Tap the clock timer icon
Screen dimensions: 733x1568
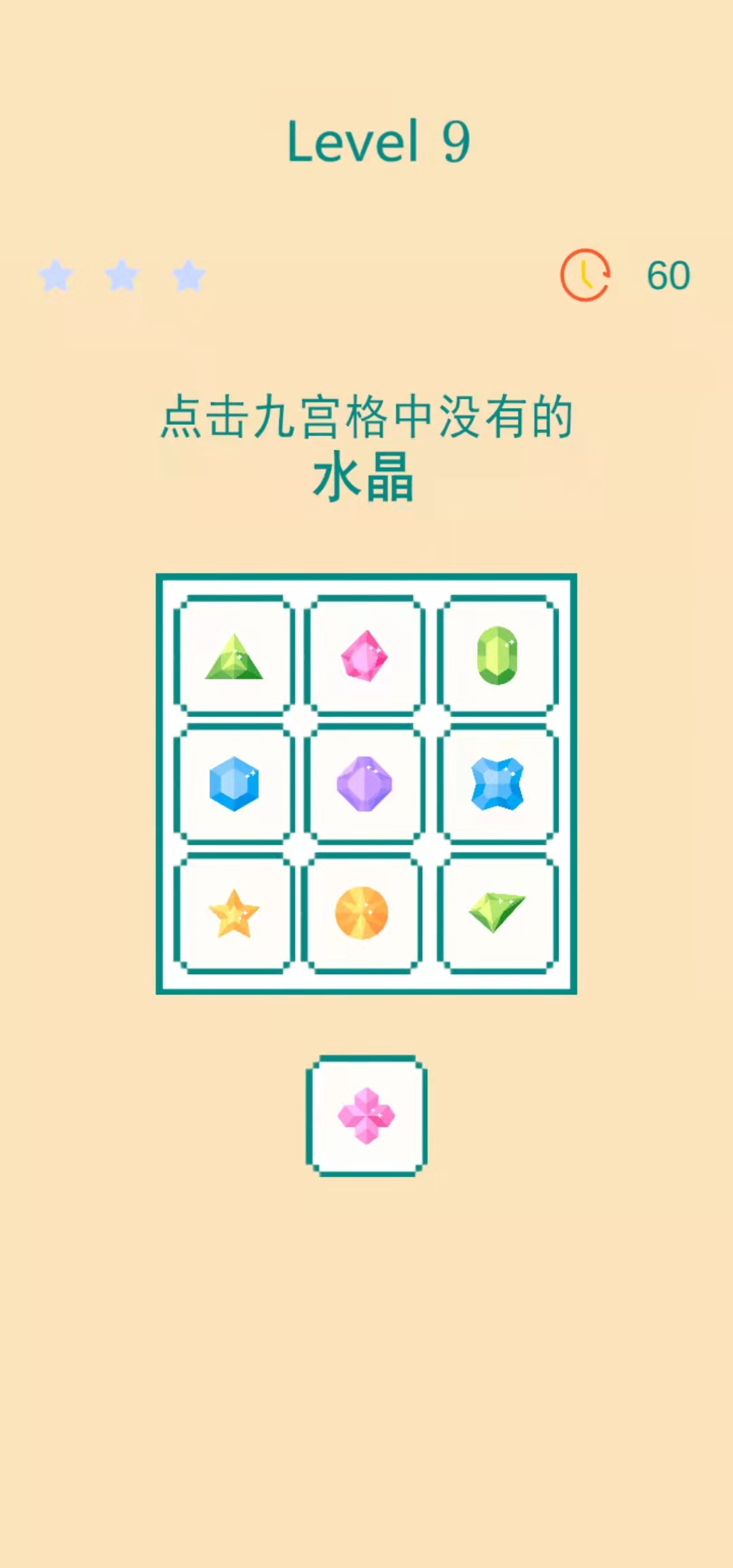(x=586, y=275)
